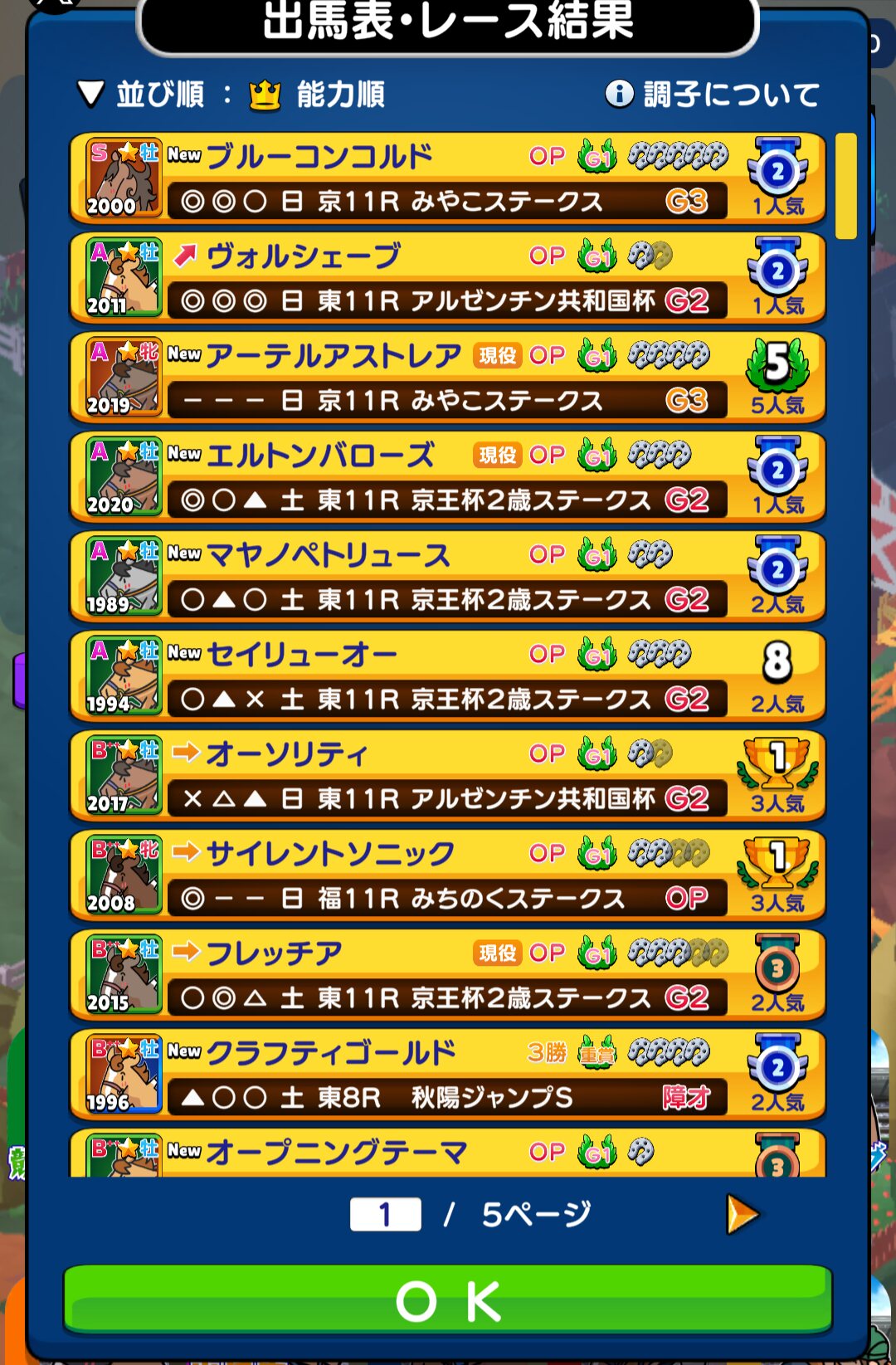View セイリューオー race details
This screenshot has width=896, height=1365.
coord(446,676)
